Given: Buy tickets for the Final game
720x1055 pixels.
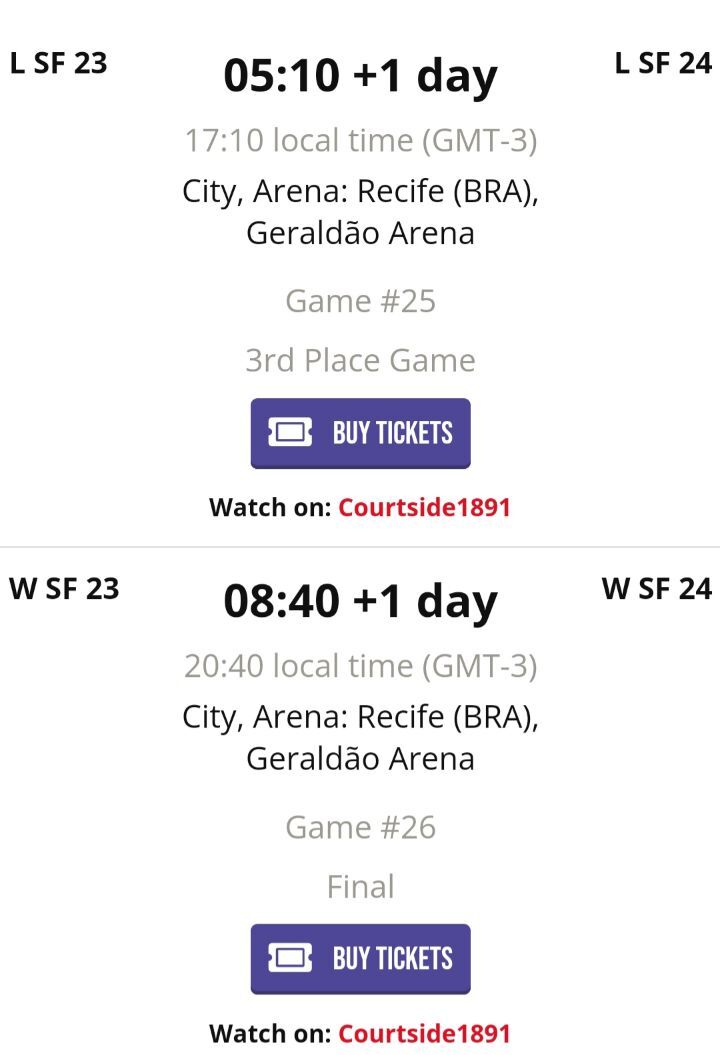Looking at the screenshot, I should [x=360, y=958].
